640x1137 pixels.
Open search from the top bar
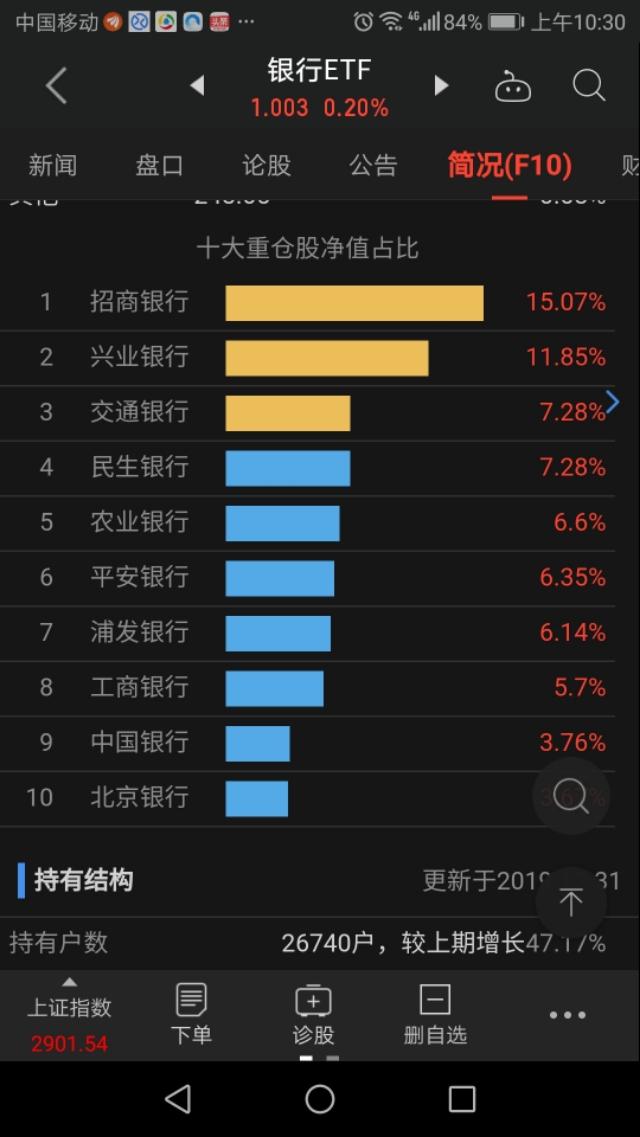tap(589, 86)
